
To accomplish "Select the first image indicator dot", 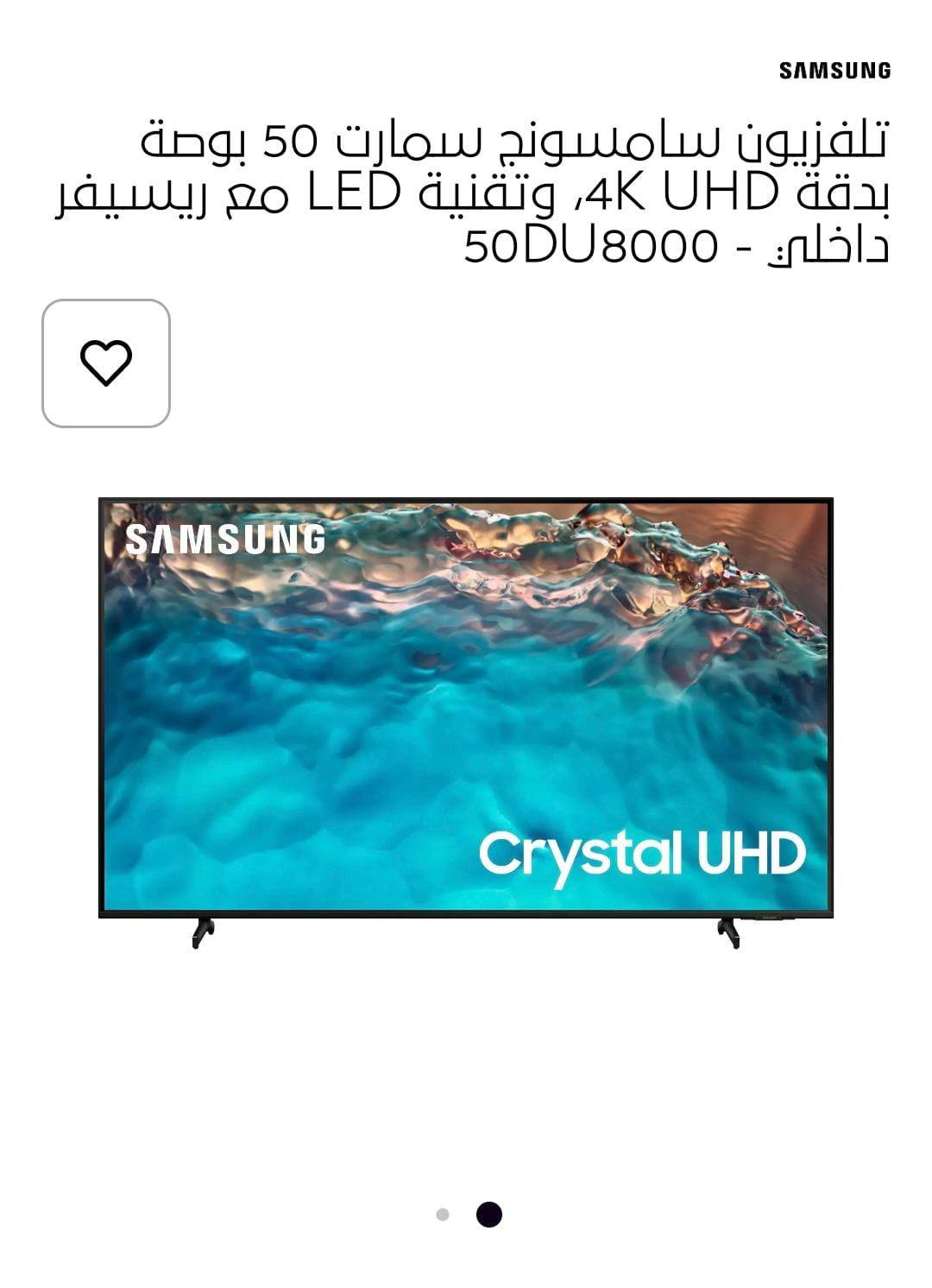I will click(443, 1215).
